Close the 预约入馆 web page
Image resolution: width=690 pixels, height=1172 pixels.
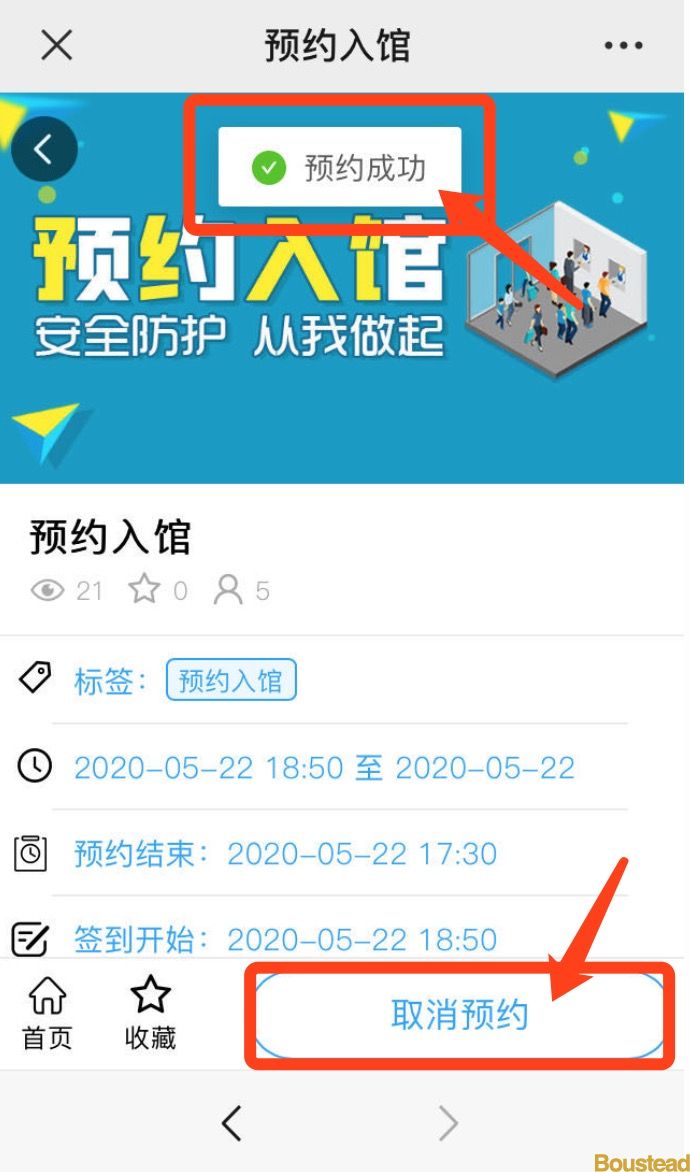pos(56,45)
